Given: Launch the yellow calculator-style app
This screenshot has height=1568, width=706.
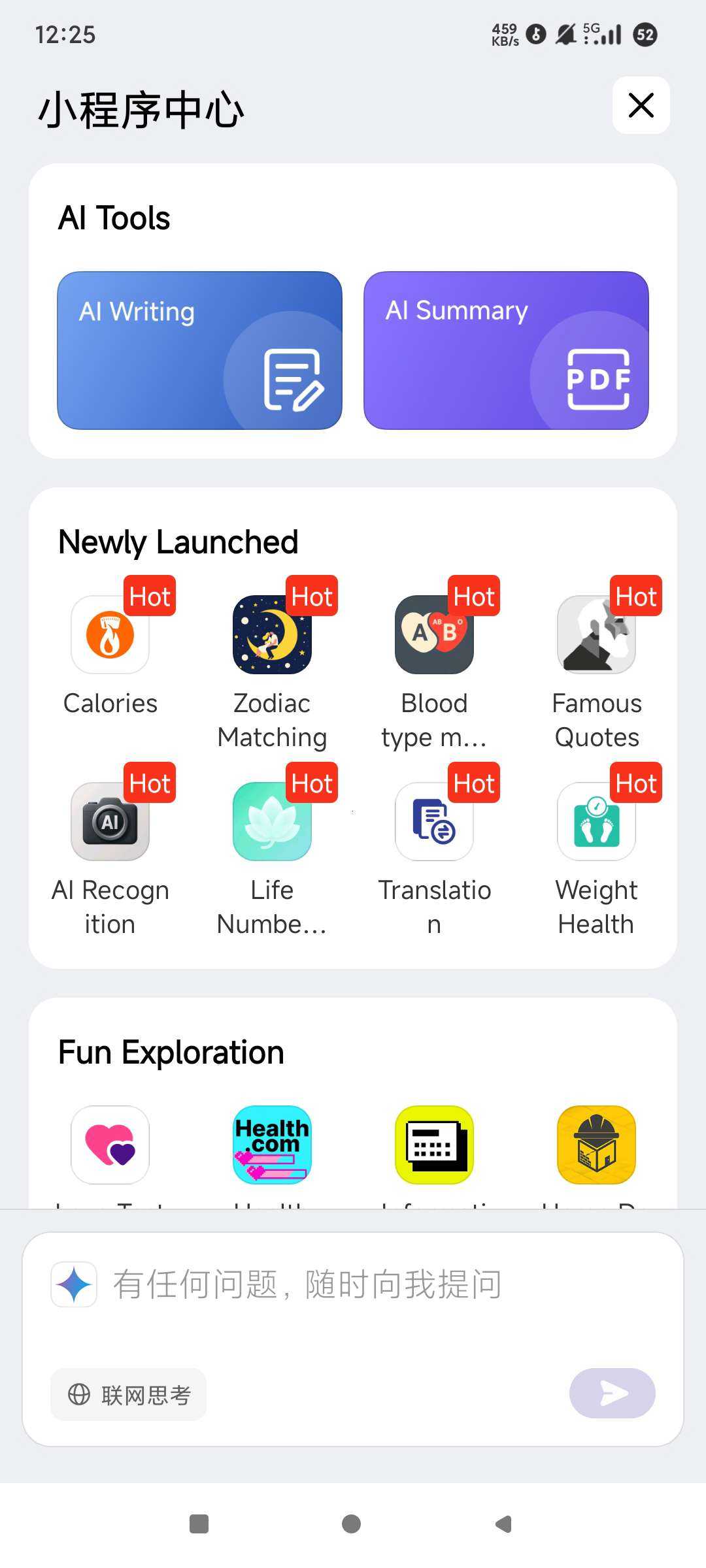Looking at the screenshot, I should click(434, 1145).
